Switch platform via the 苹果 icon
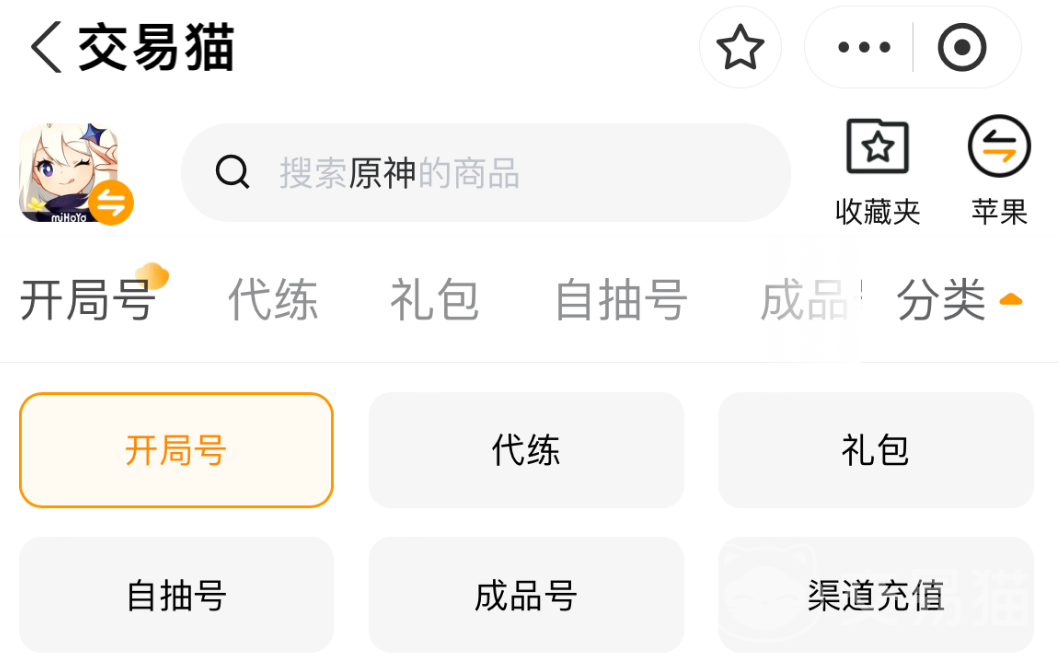Image resolution: width=1058 pixels, height=663 pixels. pyautogui.click(x=999, y=170)
